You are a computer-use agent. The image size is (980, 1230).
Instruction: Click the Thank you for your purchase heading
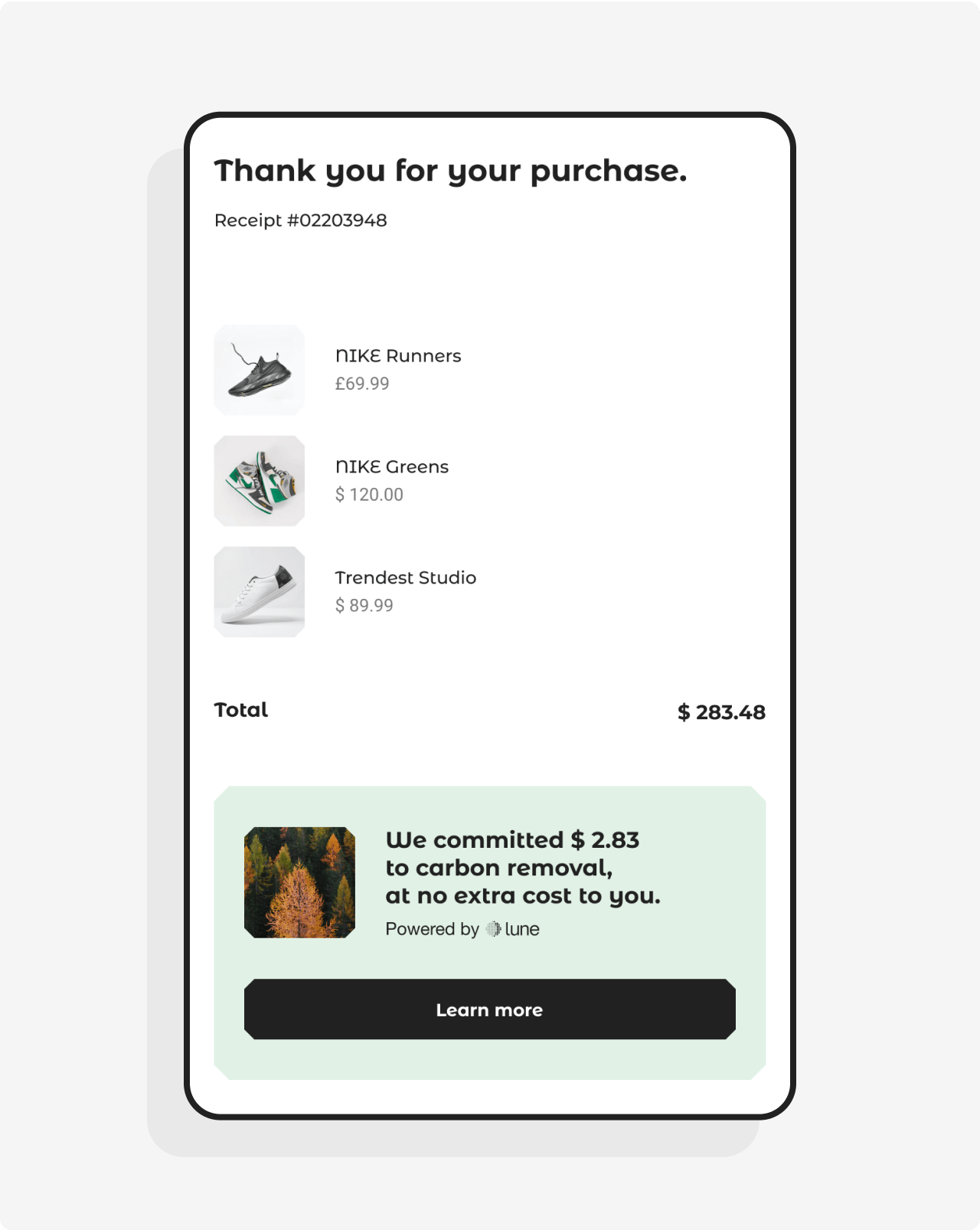[x=452, y=171]
